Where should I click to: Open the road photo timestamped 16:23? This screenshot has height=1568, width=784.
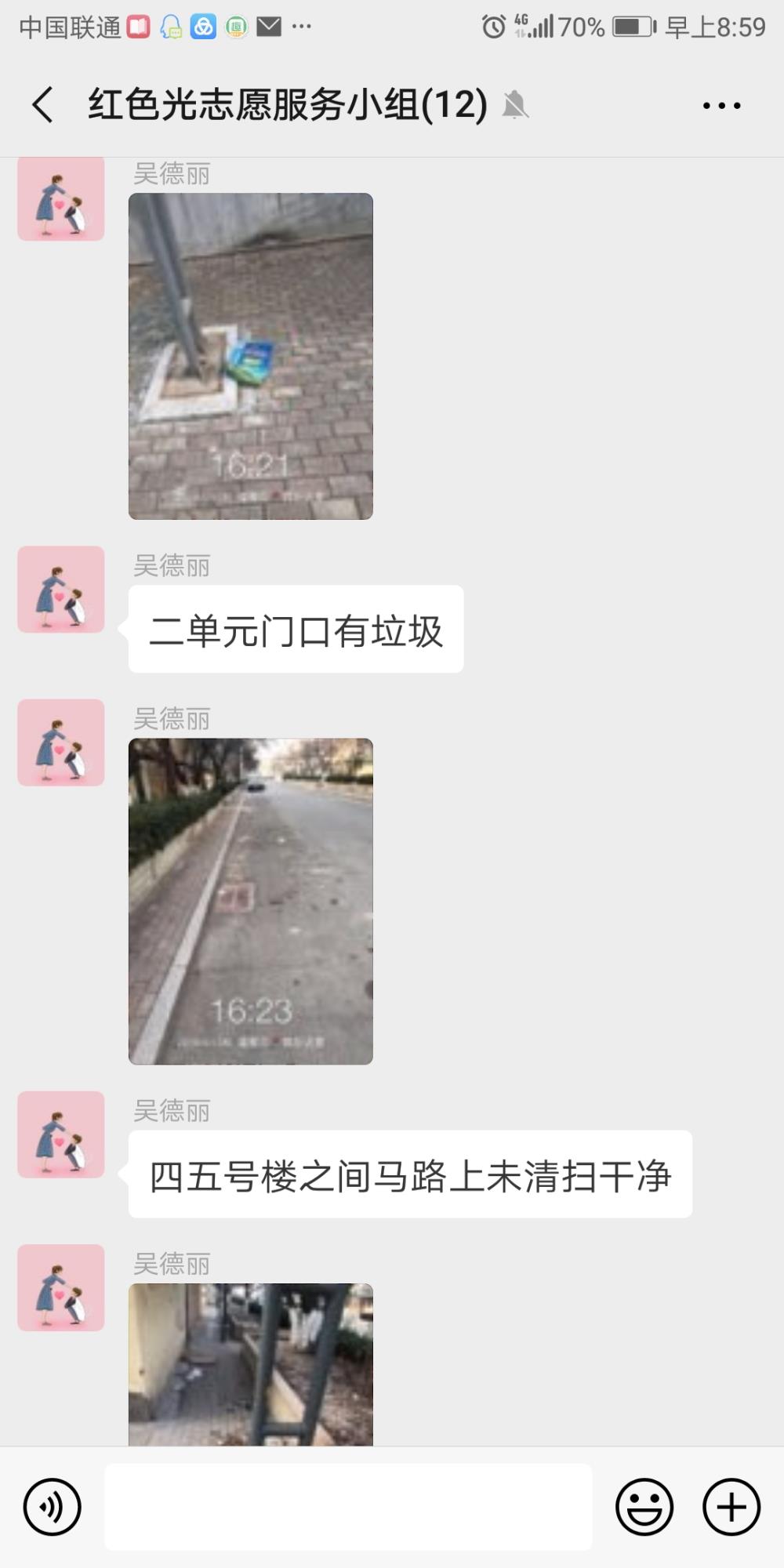point(251,902)
